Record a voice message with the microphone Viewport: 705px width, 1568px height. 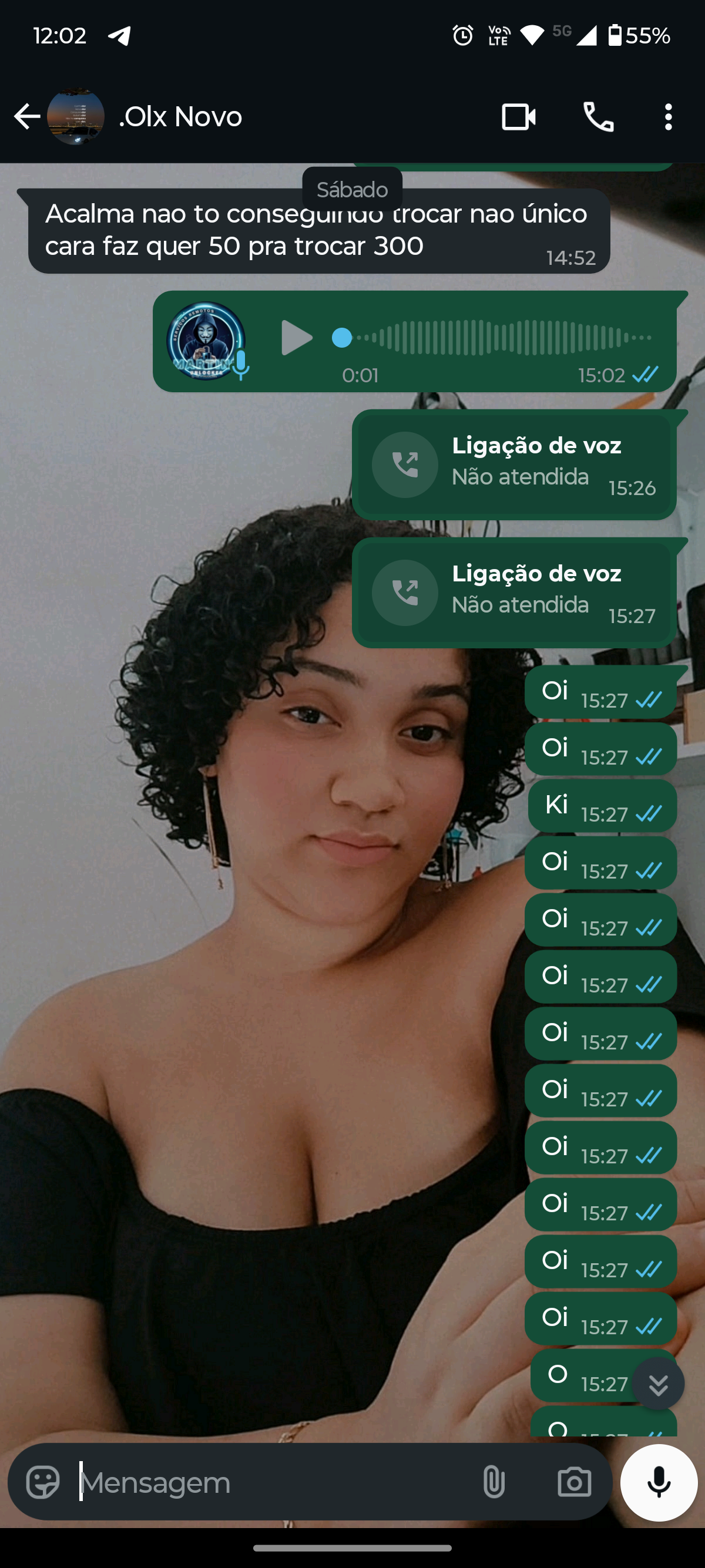pos(659,1482)
